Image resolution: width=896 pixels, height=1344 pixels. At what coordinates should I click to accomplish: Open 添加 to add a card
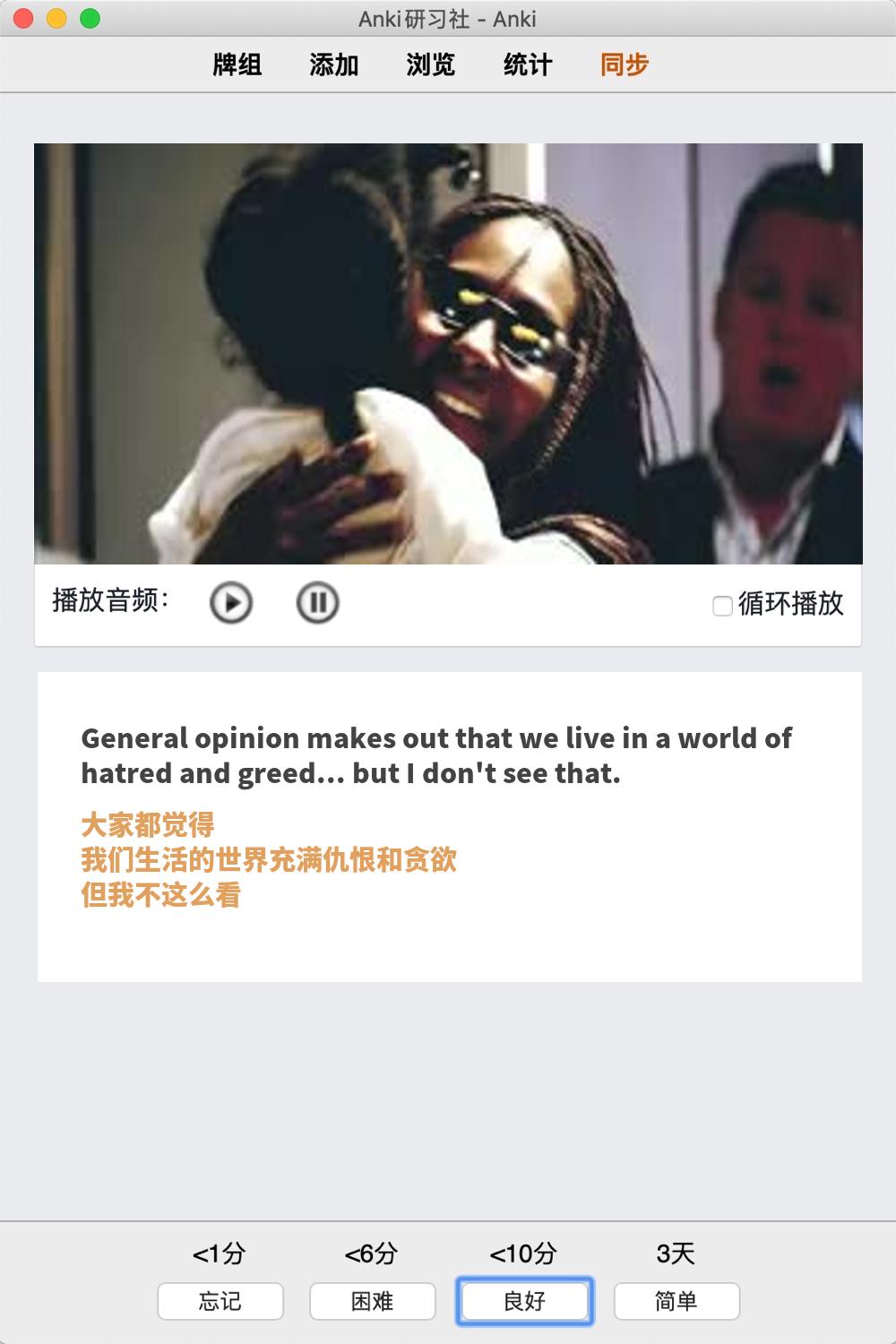(333, 65)
